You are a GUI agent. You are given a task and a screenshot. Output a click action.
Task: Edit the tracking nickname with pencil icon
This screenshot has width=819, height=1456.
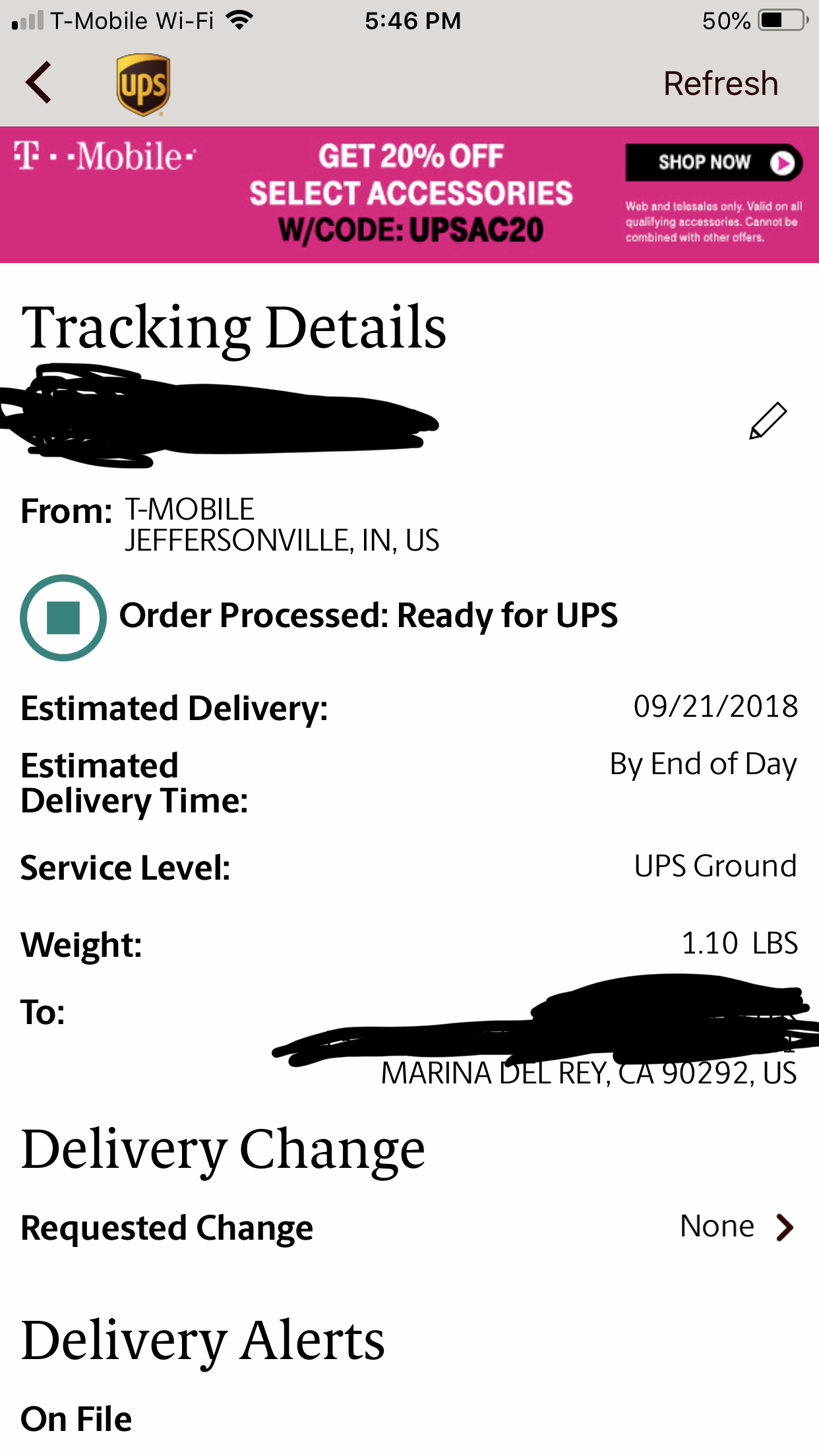(x=768, y=420)
